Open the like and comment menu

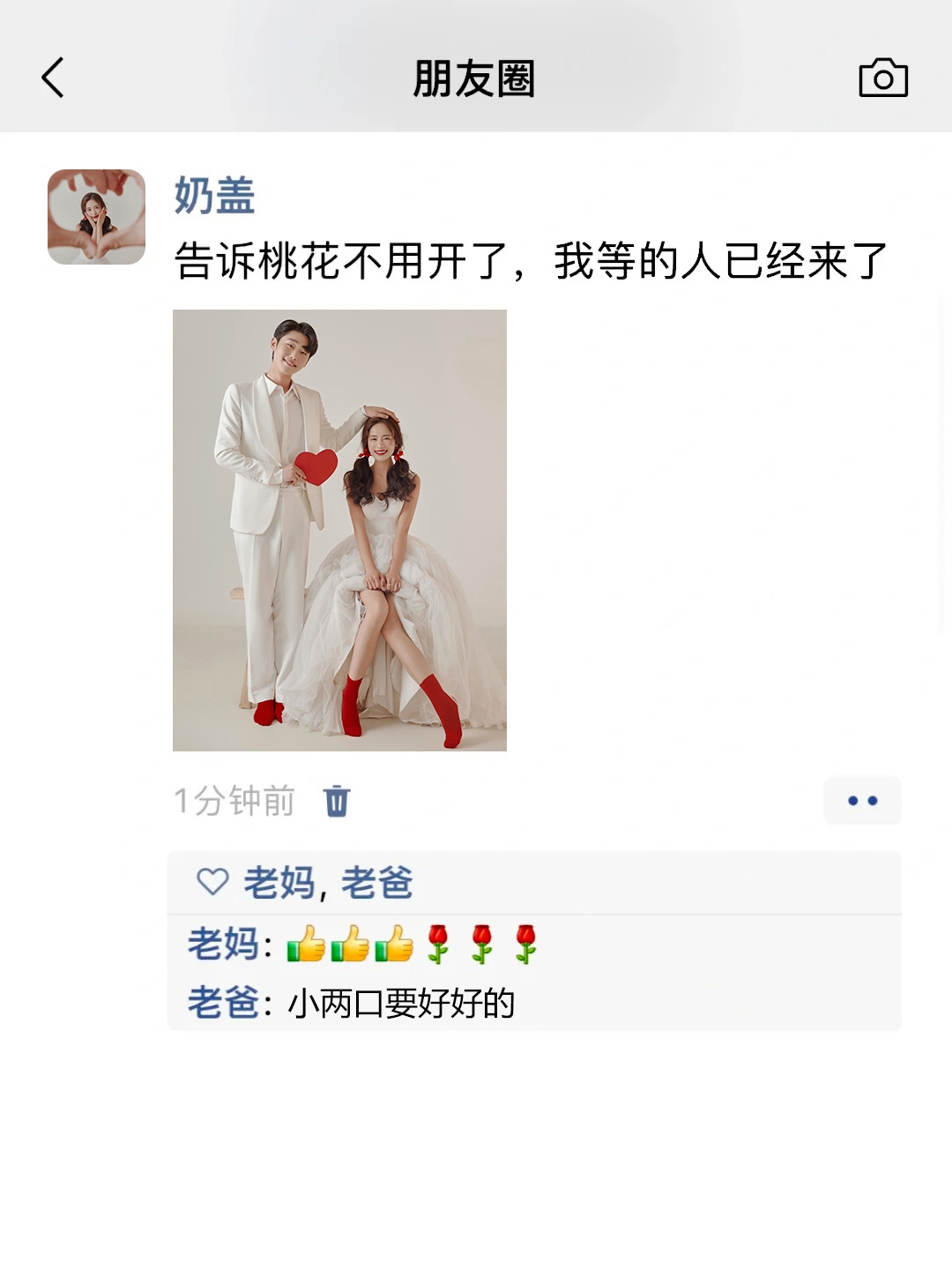pyautogui.click(x=861, y=801)
